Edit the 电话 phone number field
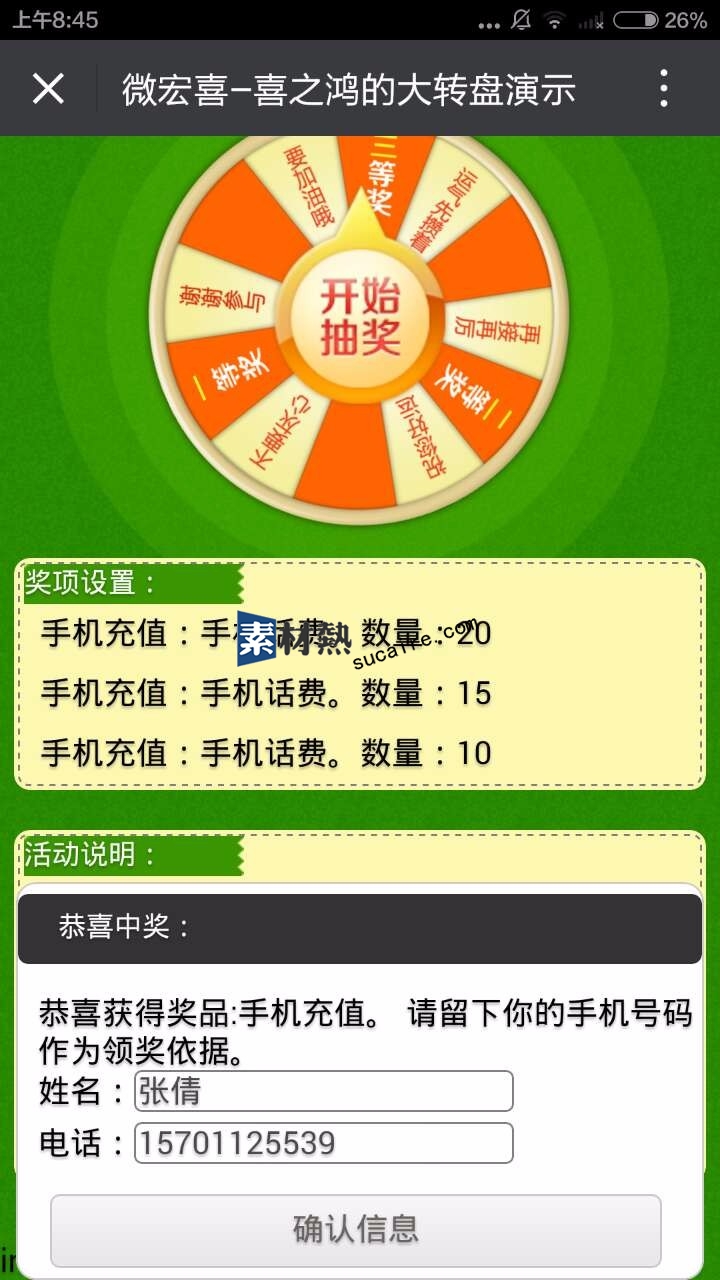Screen dimensions: 720x1280 tap(323, 1143)
